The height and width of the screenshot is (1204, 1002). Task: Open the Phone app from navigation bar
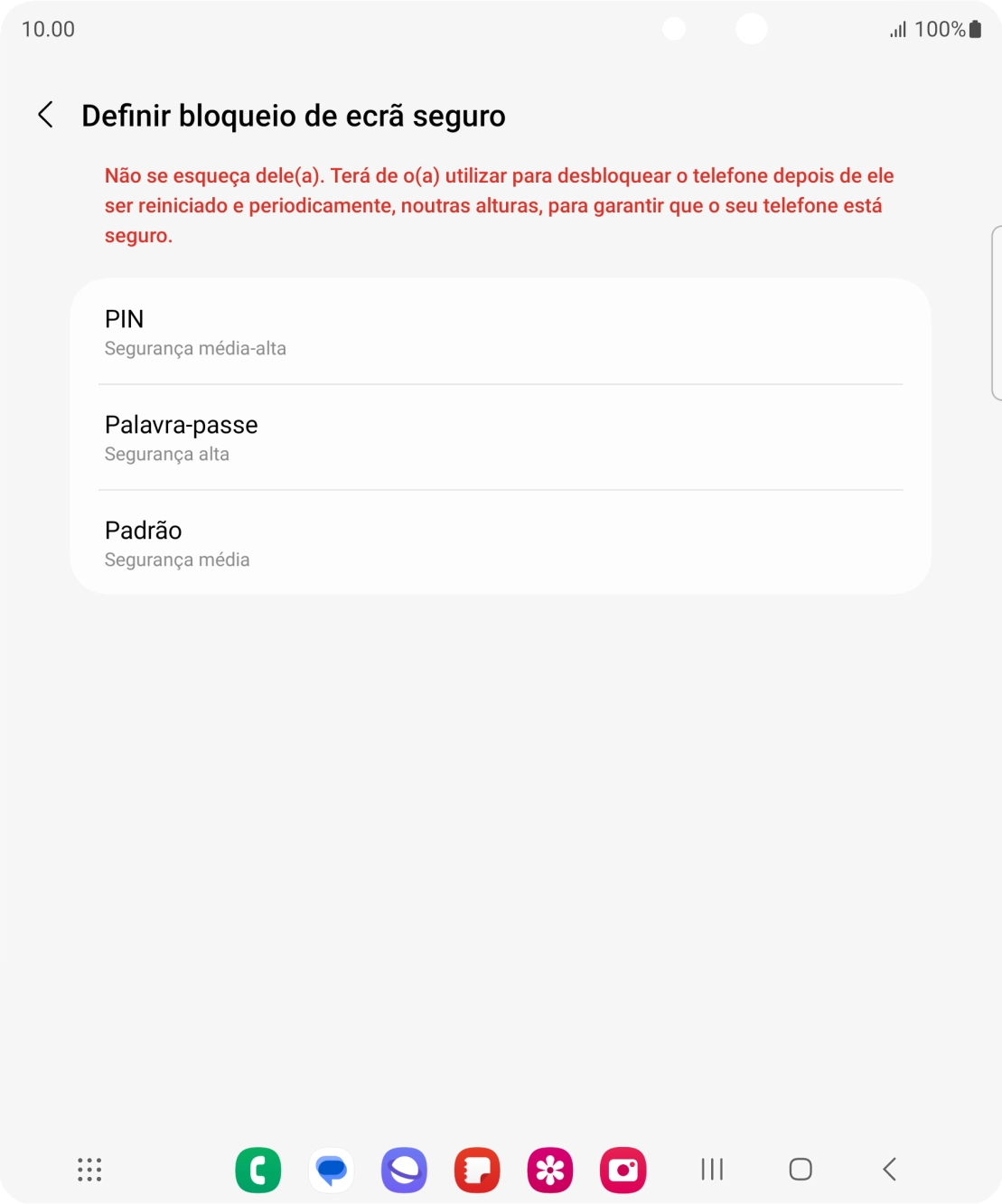(x=258, y=1169)
